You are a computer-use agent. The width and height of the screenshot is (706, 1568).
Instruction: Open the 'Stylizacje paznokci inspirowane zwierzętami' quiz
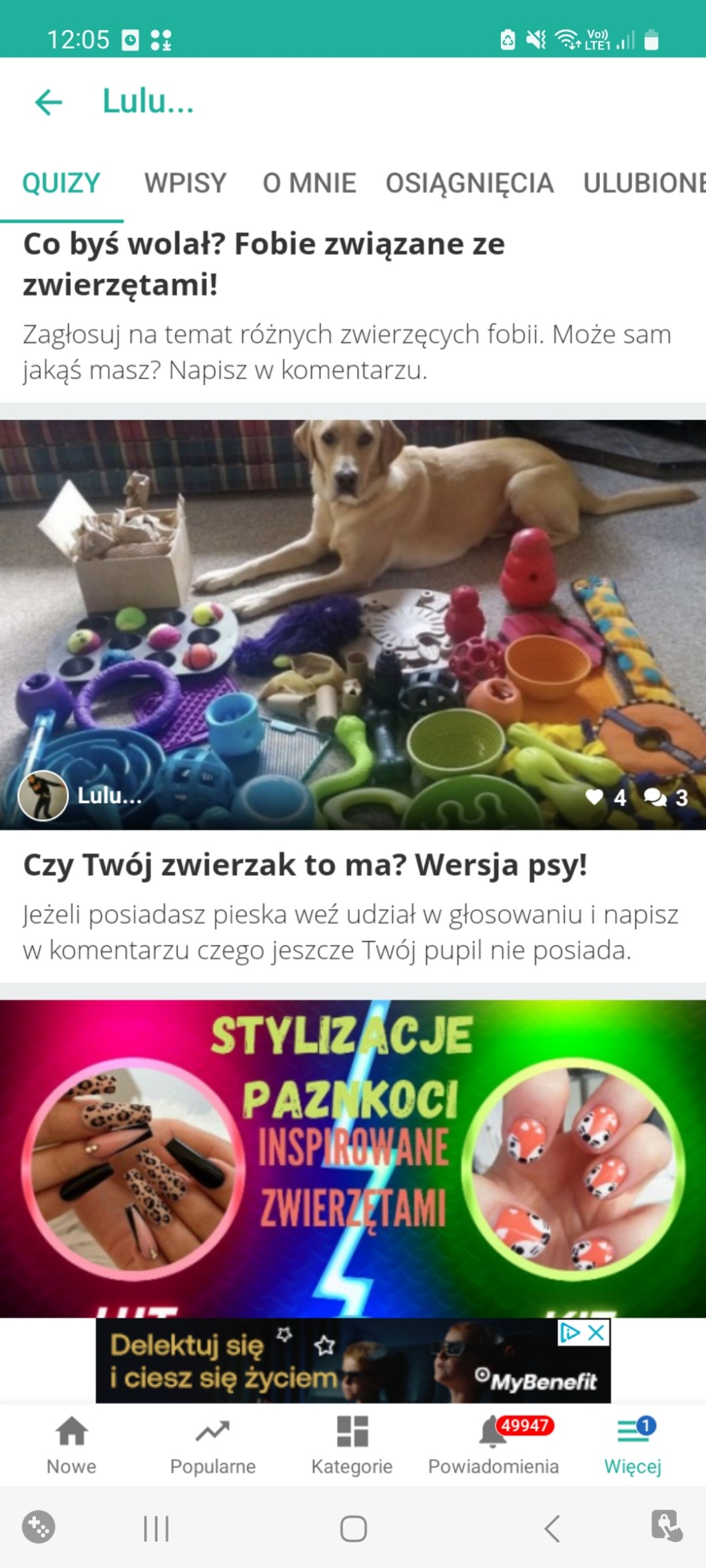(353, 1159)
